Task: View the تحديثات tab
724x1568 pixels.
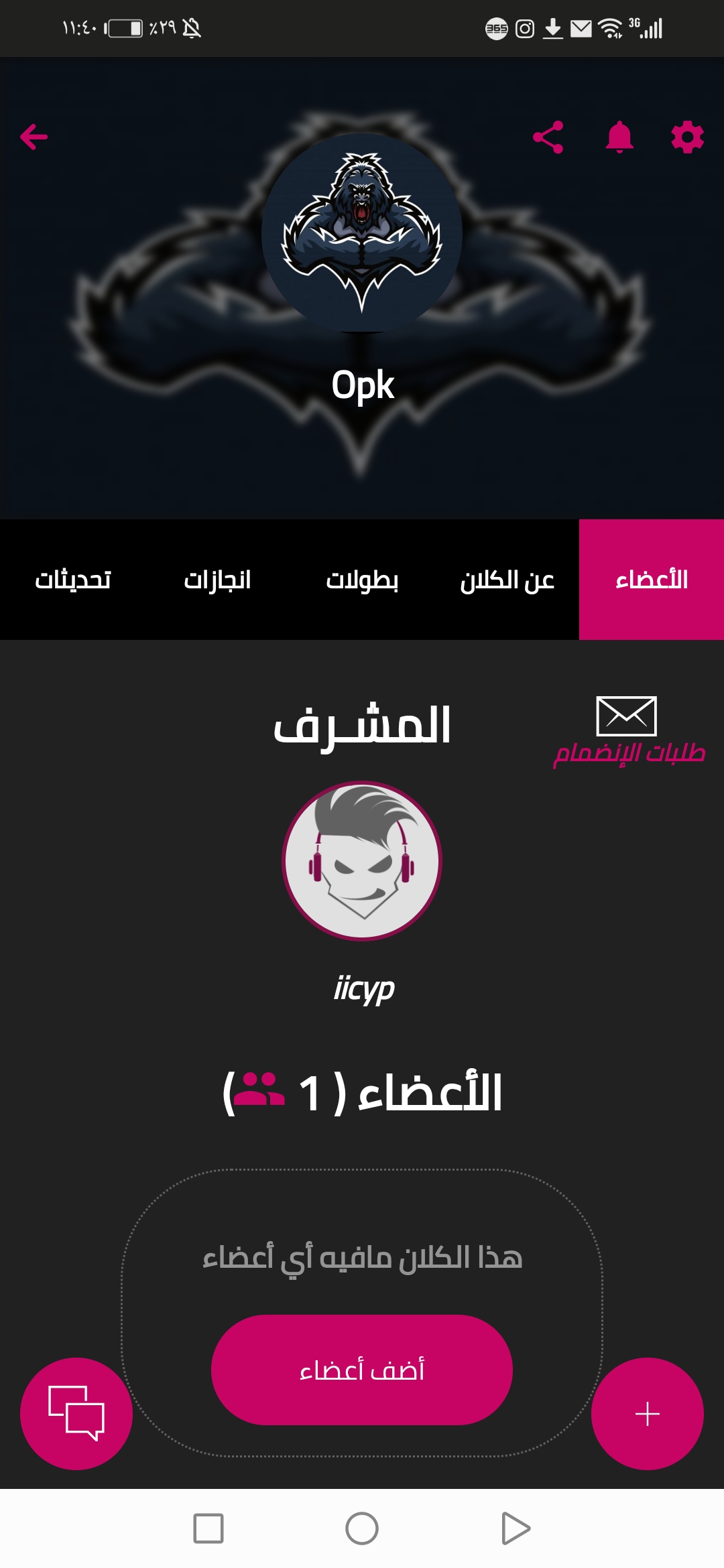Action: point(72,580)
